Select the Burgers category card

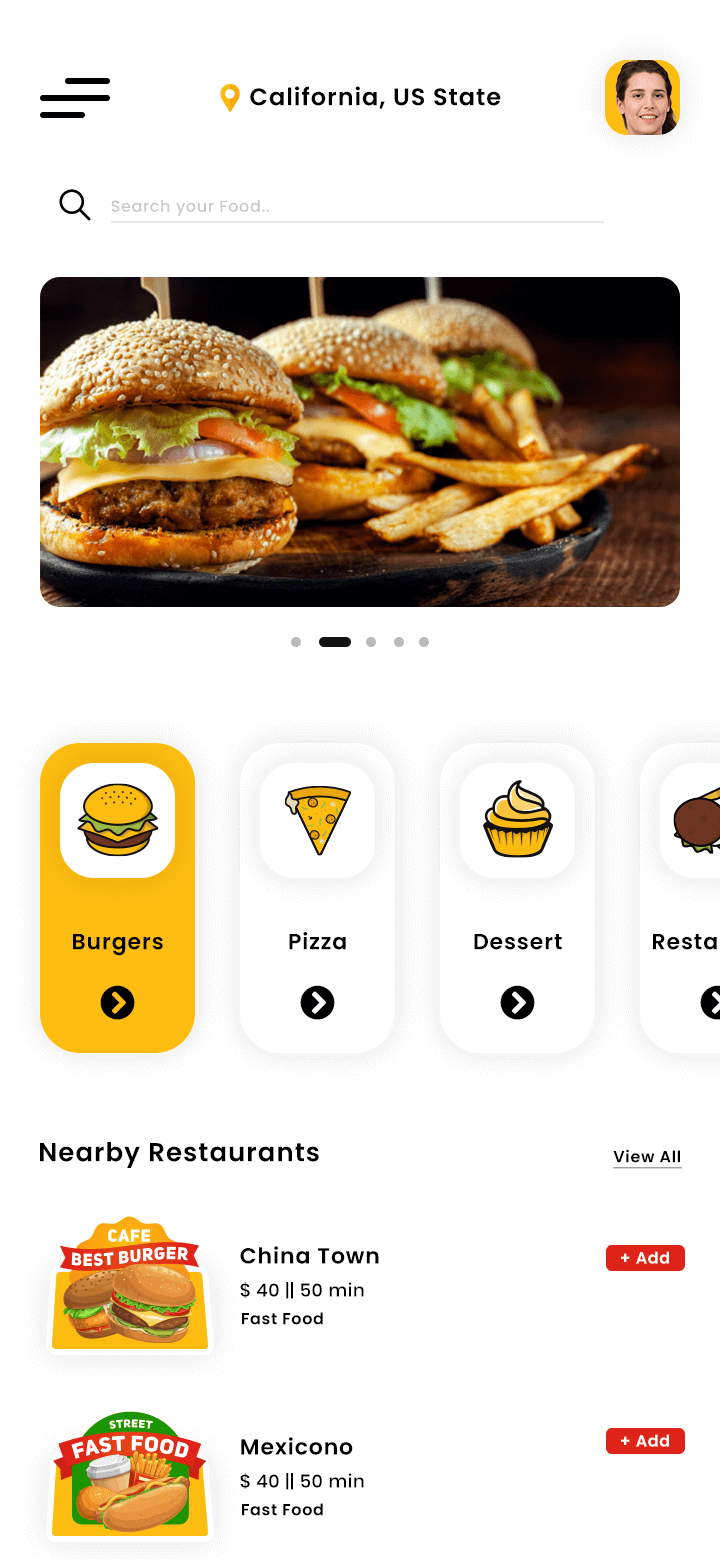pos(117,898)
